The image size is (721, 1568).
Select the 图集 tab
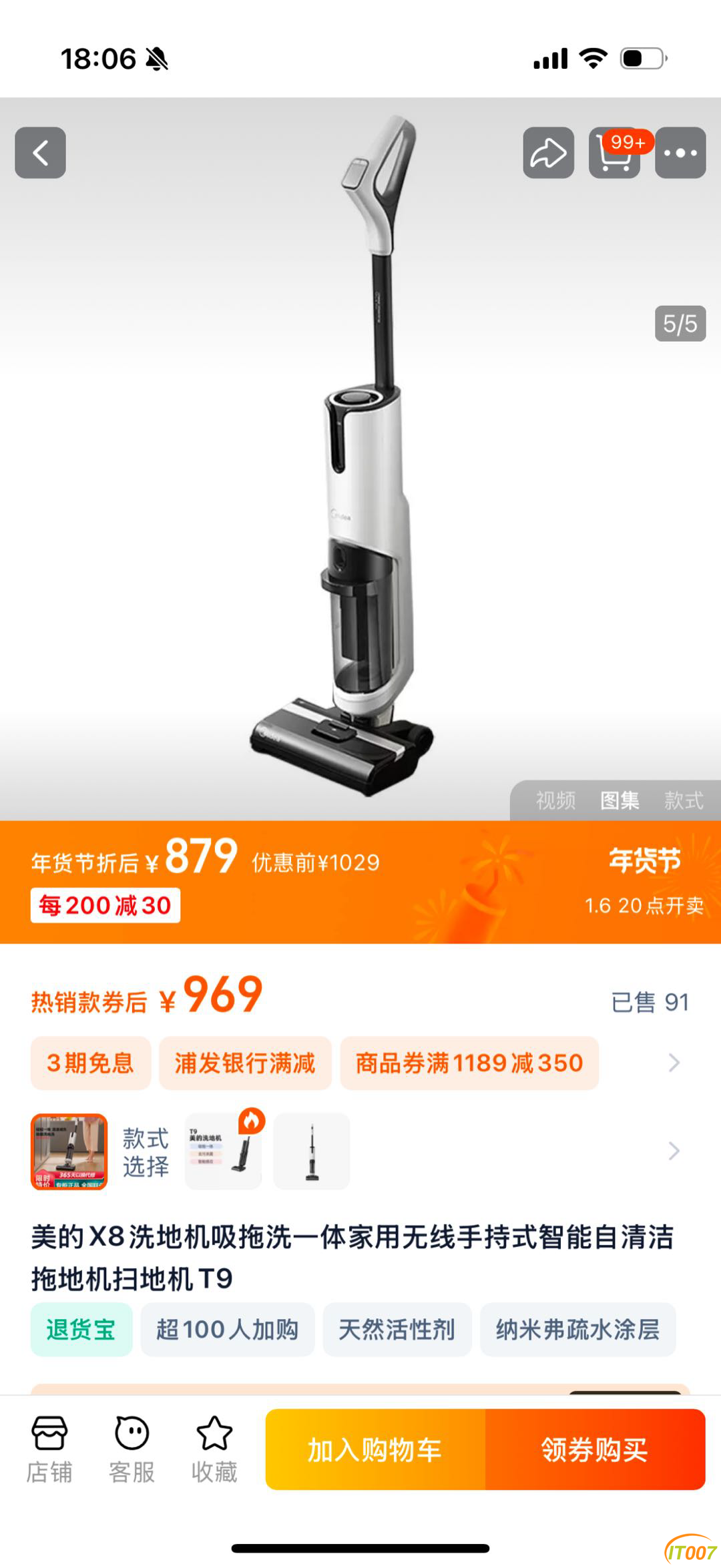pos(620,800)
